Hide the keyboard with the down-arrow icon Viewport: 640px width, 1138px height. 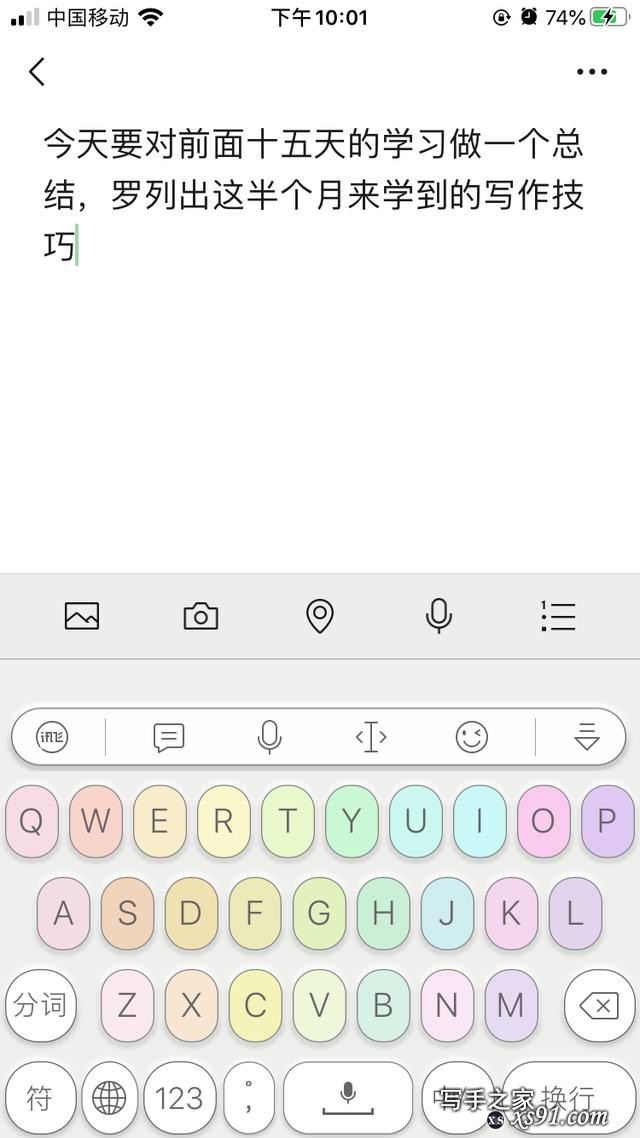click(x=586, y=737)
